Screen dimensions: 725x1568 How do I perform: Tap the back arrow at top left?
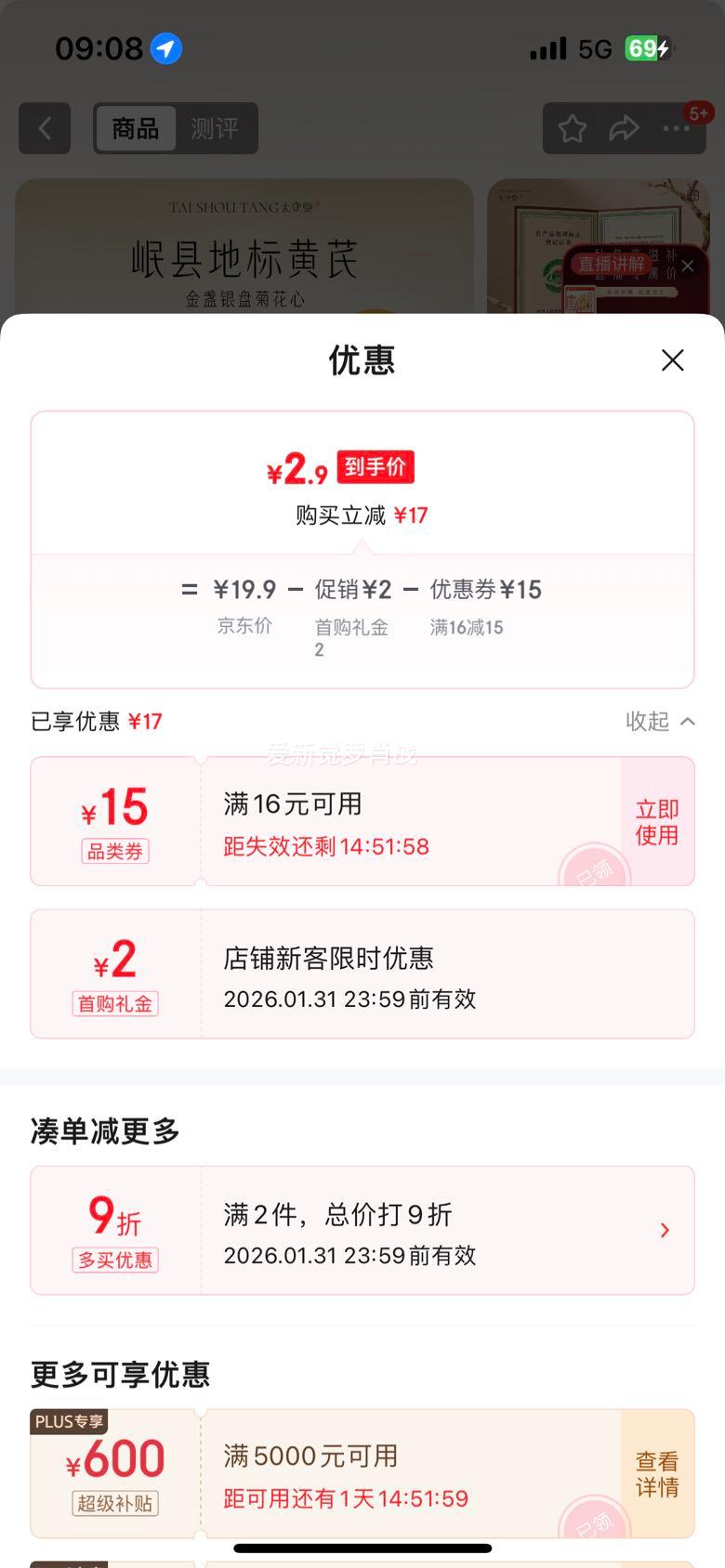(44, 128)
